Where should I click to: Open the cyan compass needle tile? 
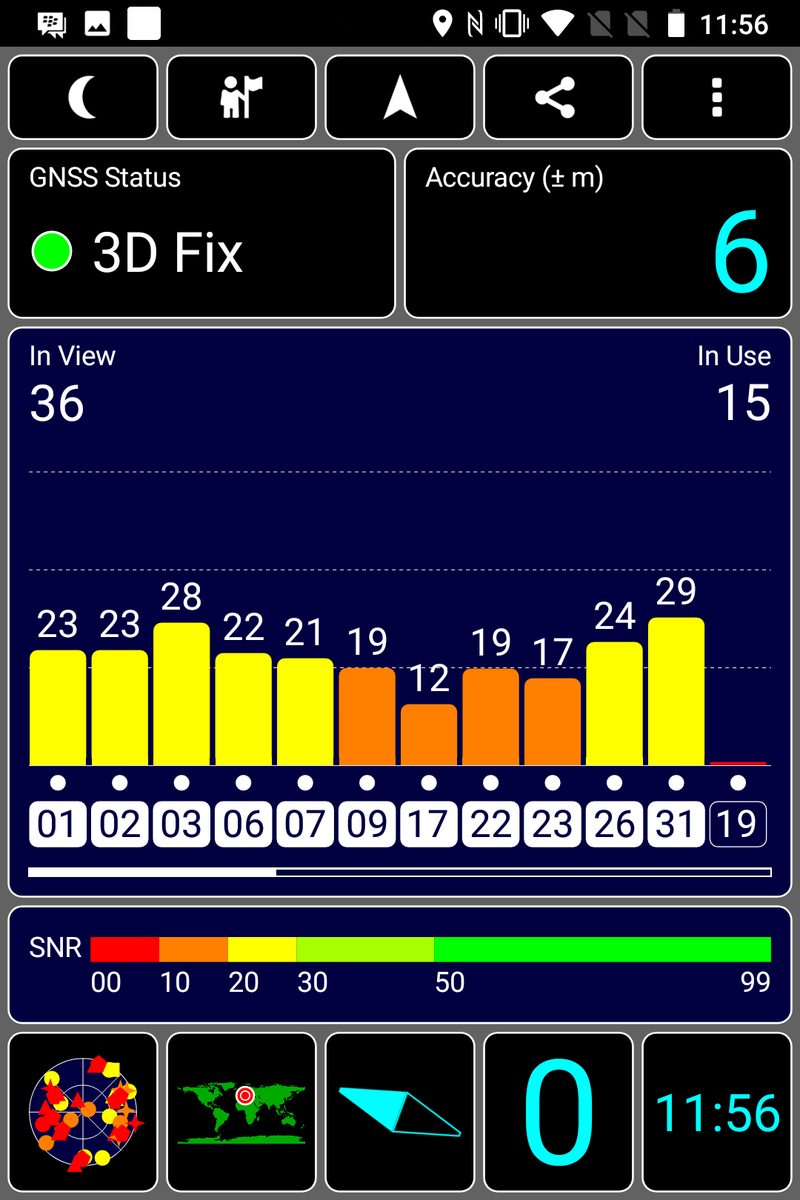[x=400, y=1113]
